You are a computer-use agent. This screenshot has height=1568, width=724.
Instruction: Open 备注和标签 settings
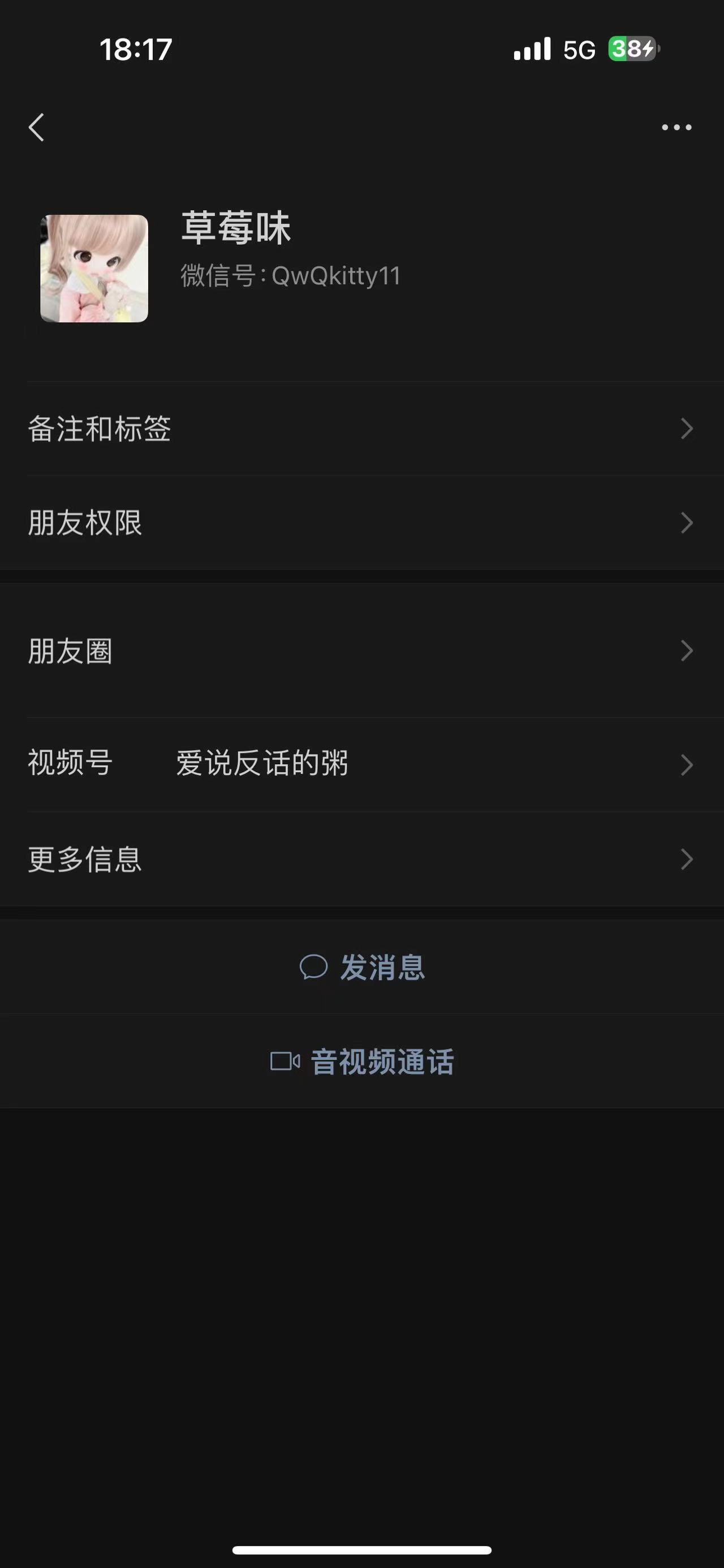coord(361,428)
